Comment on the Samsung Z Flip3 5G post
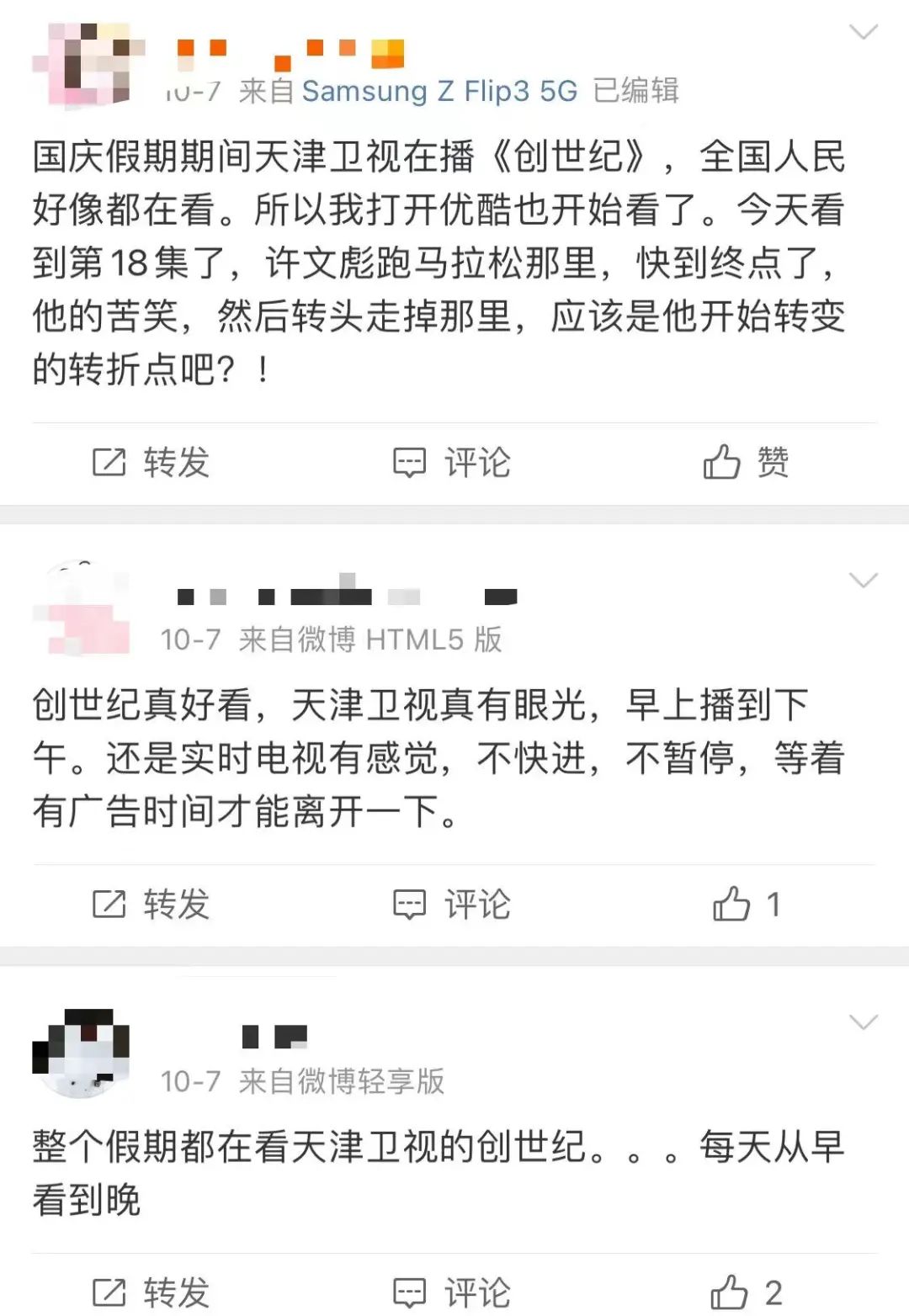This screenshot has height=1316, width=909. click(452, 462)
